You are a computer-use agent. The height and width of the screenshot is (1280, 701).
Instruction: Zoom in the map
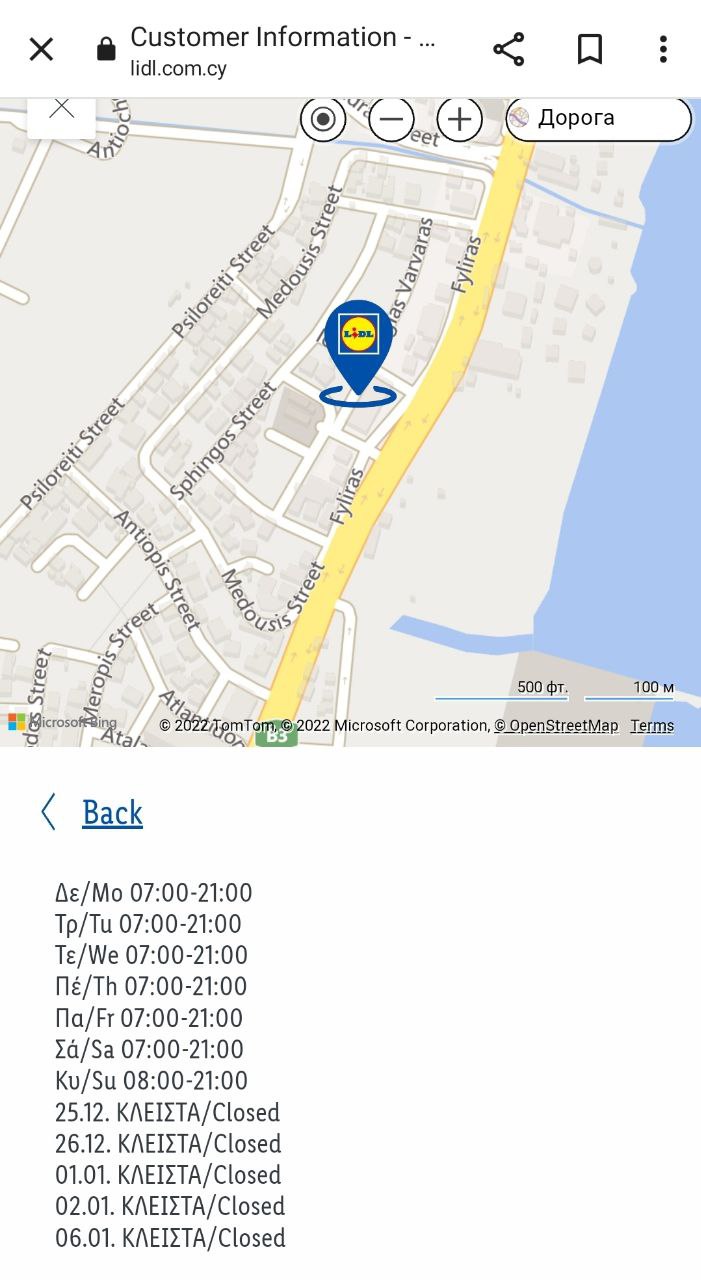coord(459,120)
